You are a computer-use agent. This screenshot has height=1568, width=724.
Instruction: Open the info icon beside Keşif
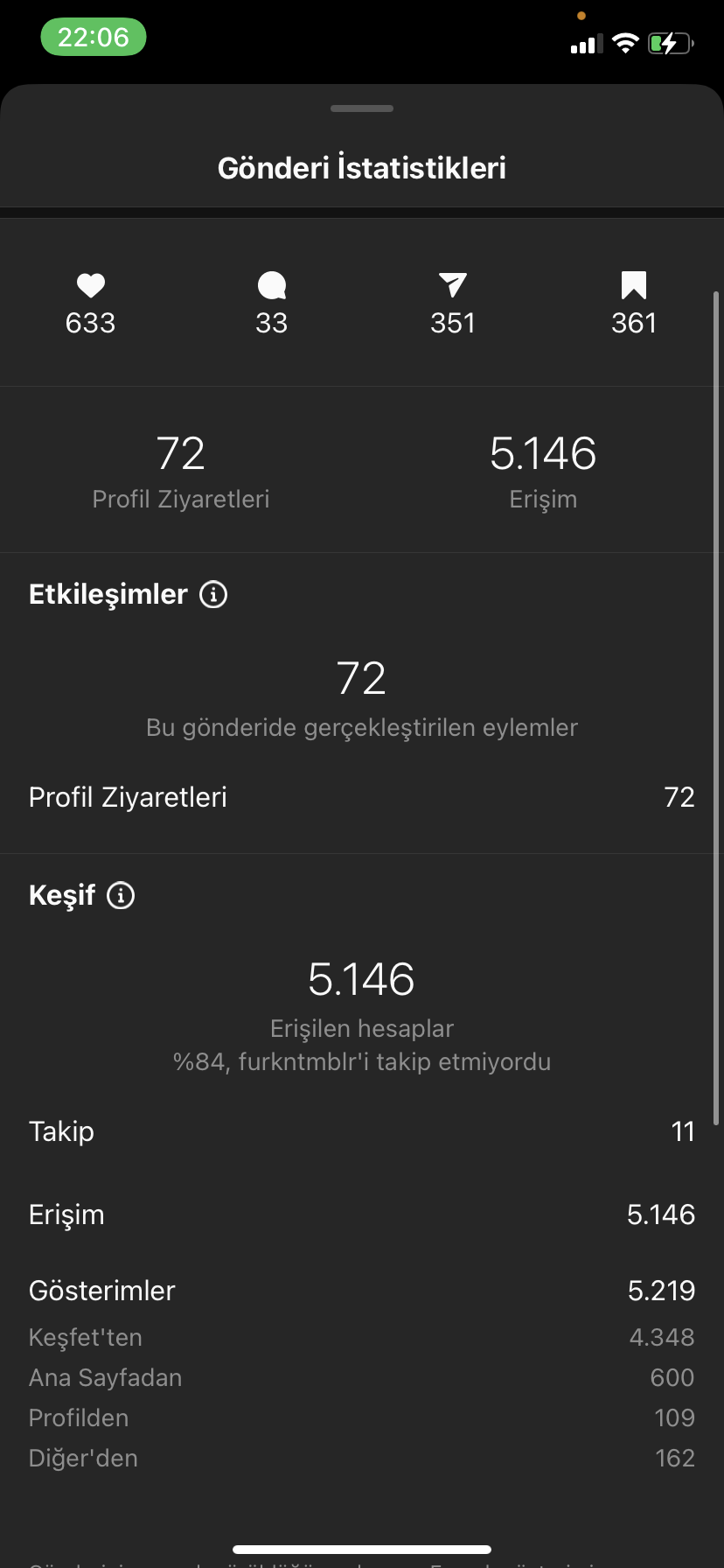121,896
